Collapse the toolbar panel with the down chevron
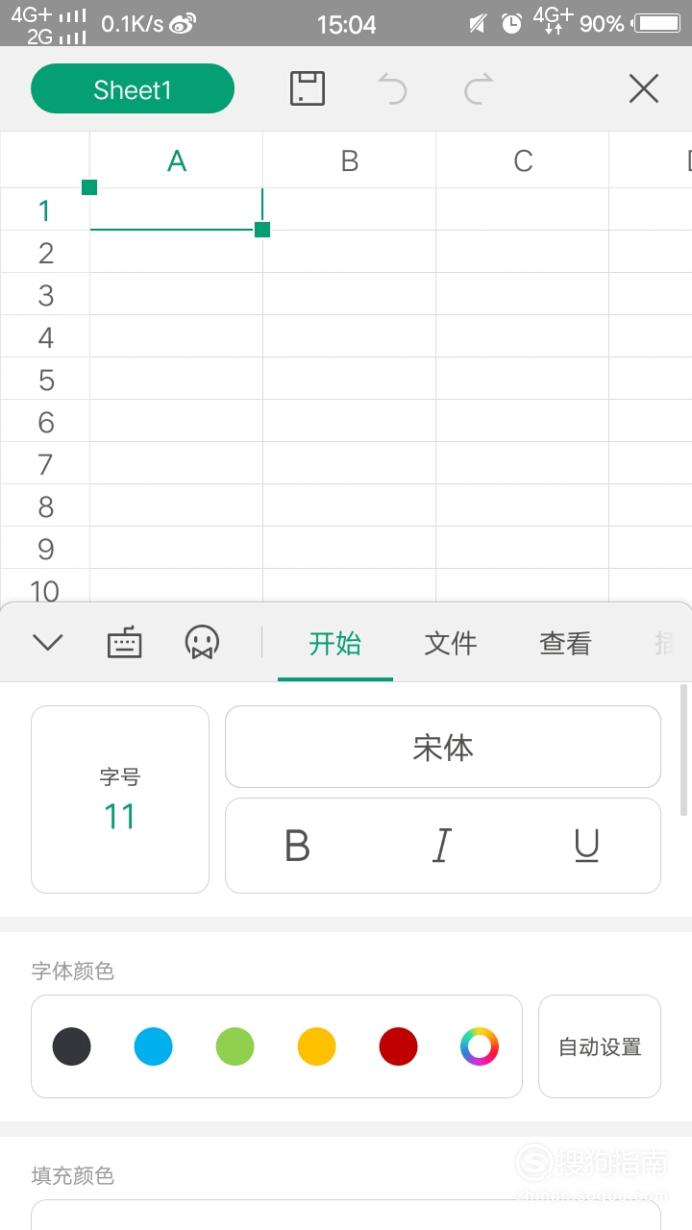The width and height of the screenshot is (692, 1230). 47,643
